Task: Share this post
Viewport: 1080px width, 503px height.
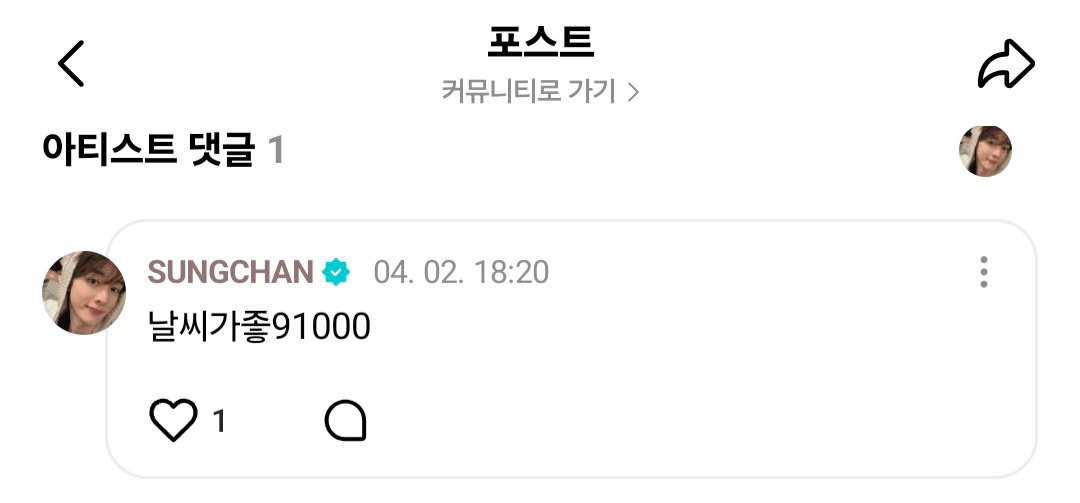Action: click(1005, 65)
